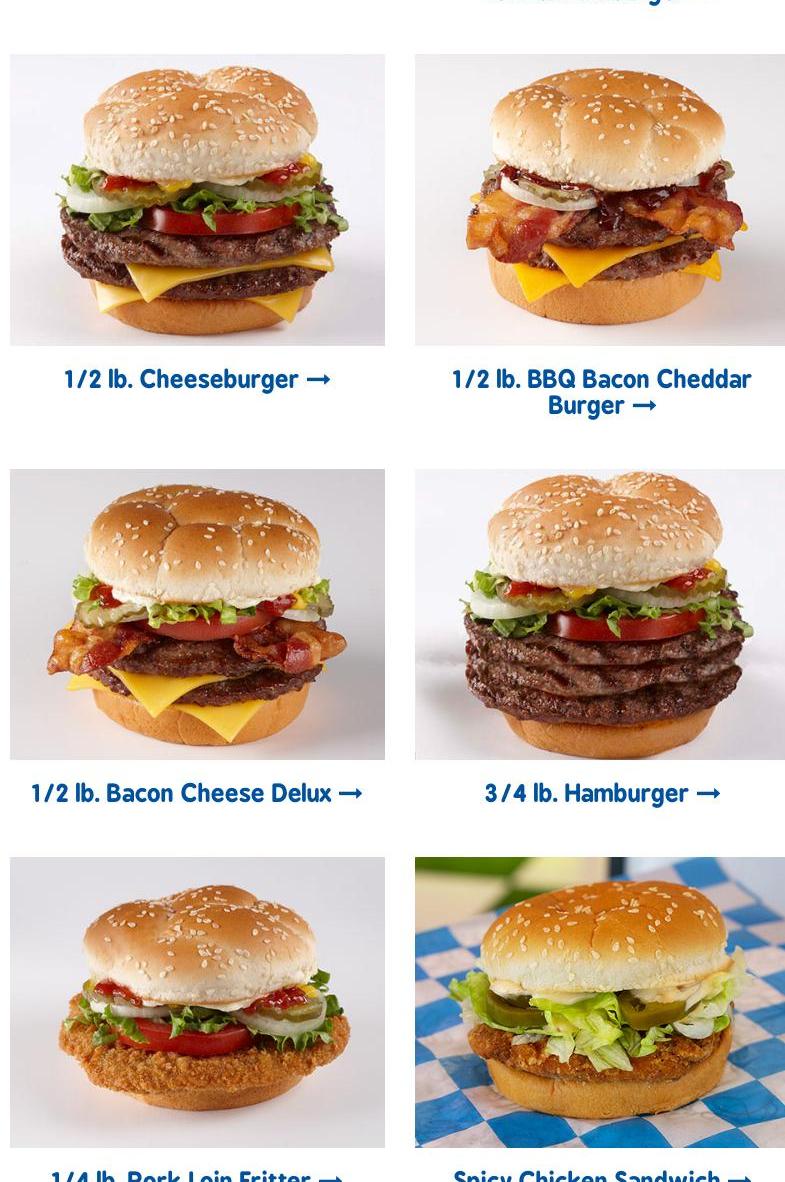Choose the Spicy Chicken Sandwich photo
This screenshot has height=1182, width=785.
pos(600,1002)
